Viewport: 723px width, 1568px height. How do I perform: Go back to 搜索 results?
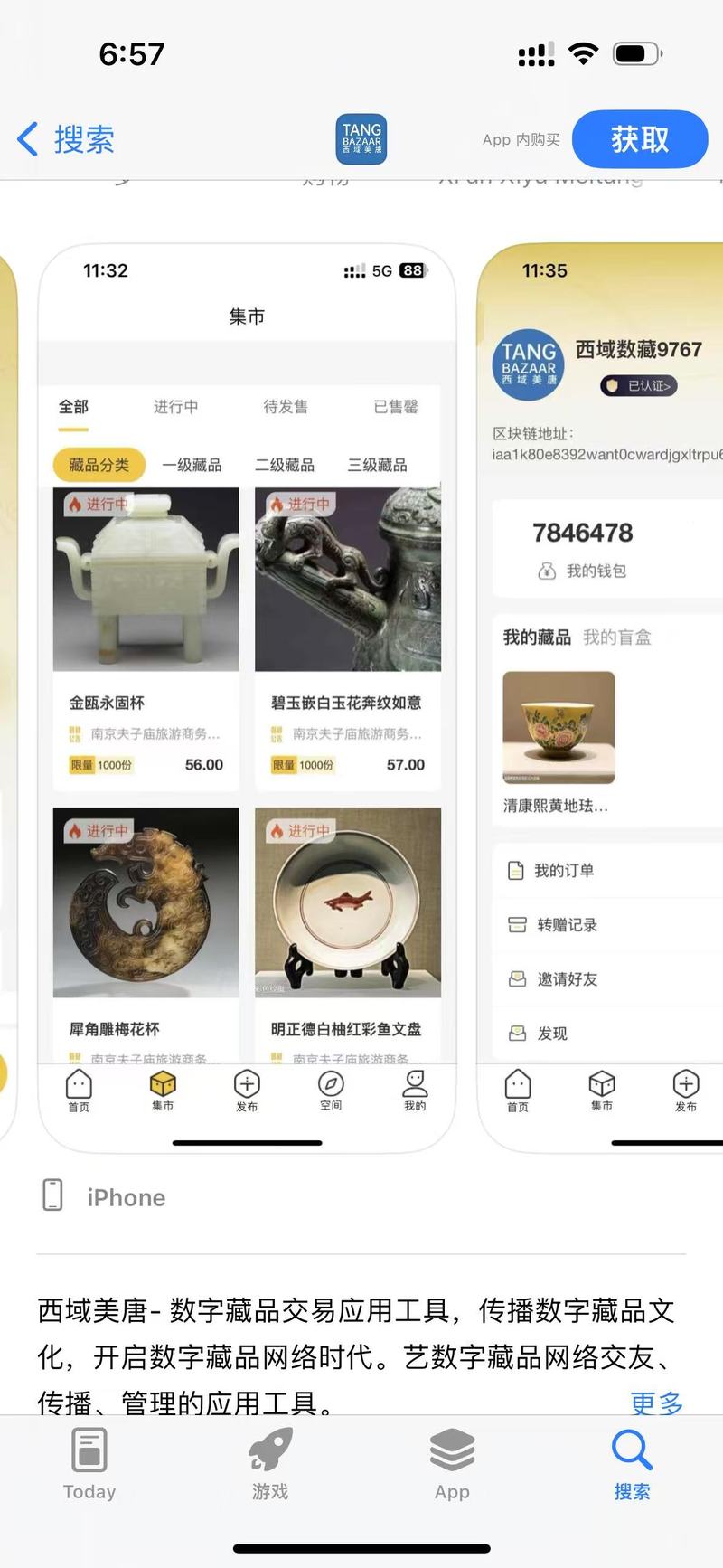pos(66,139)
